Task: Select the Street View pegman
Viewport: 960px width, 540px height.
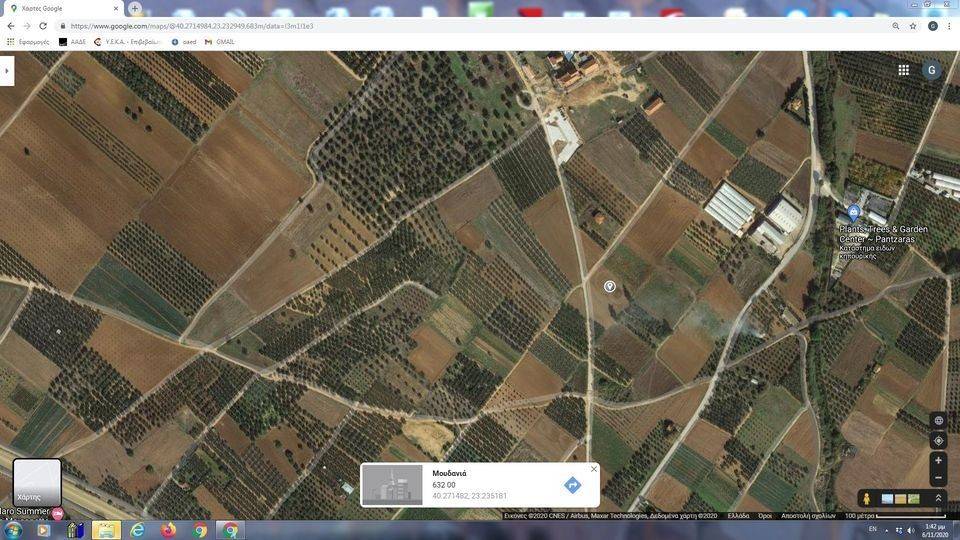Action: coord(866,499)
